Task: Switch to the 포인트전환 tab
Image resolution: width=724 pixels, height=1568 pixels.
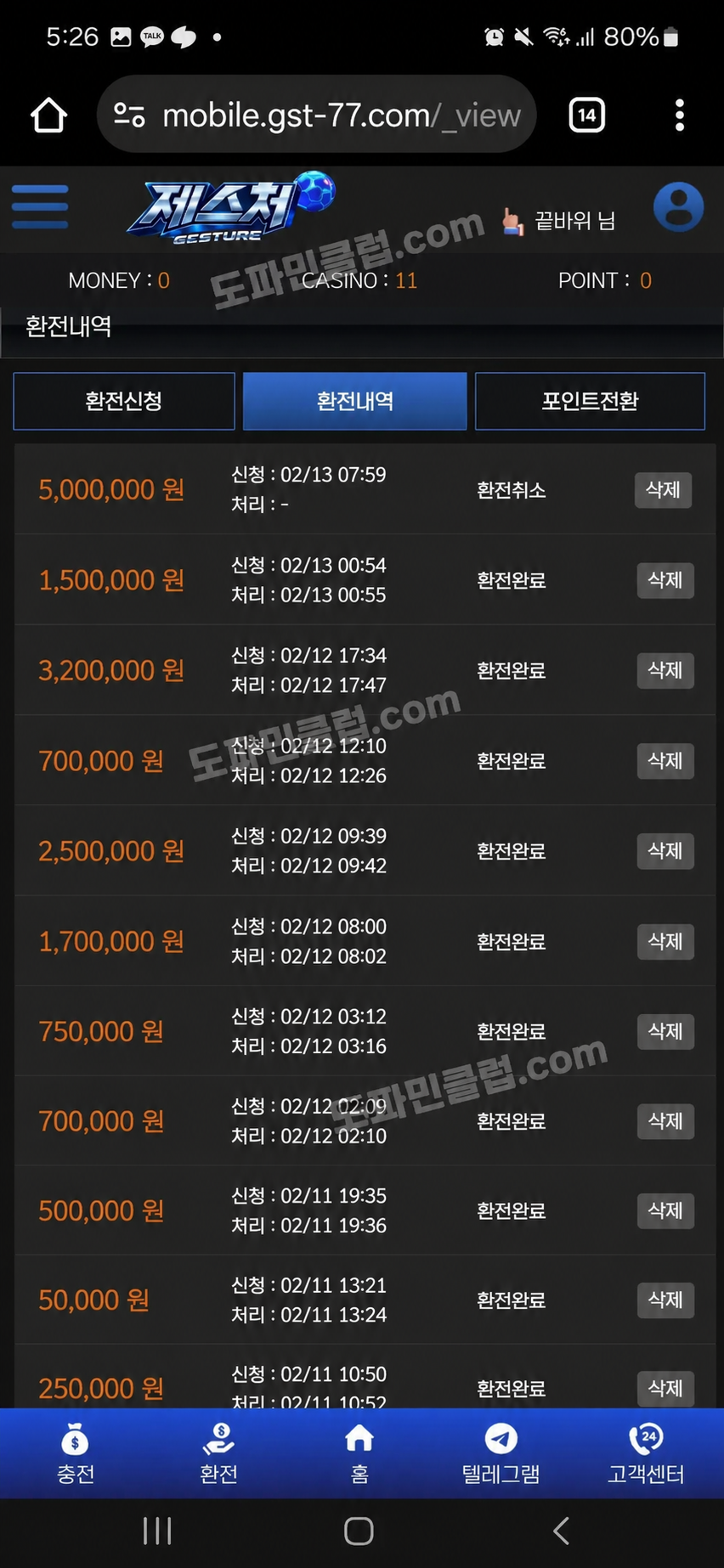Action: tap(590, 401)
